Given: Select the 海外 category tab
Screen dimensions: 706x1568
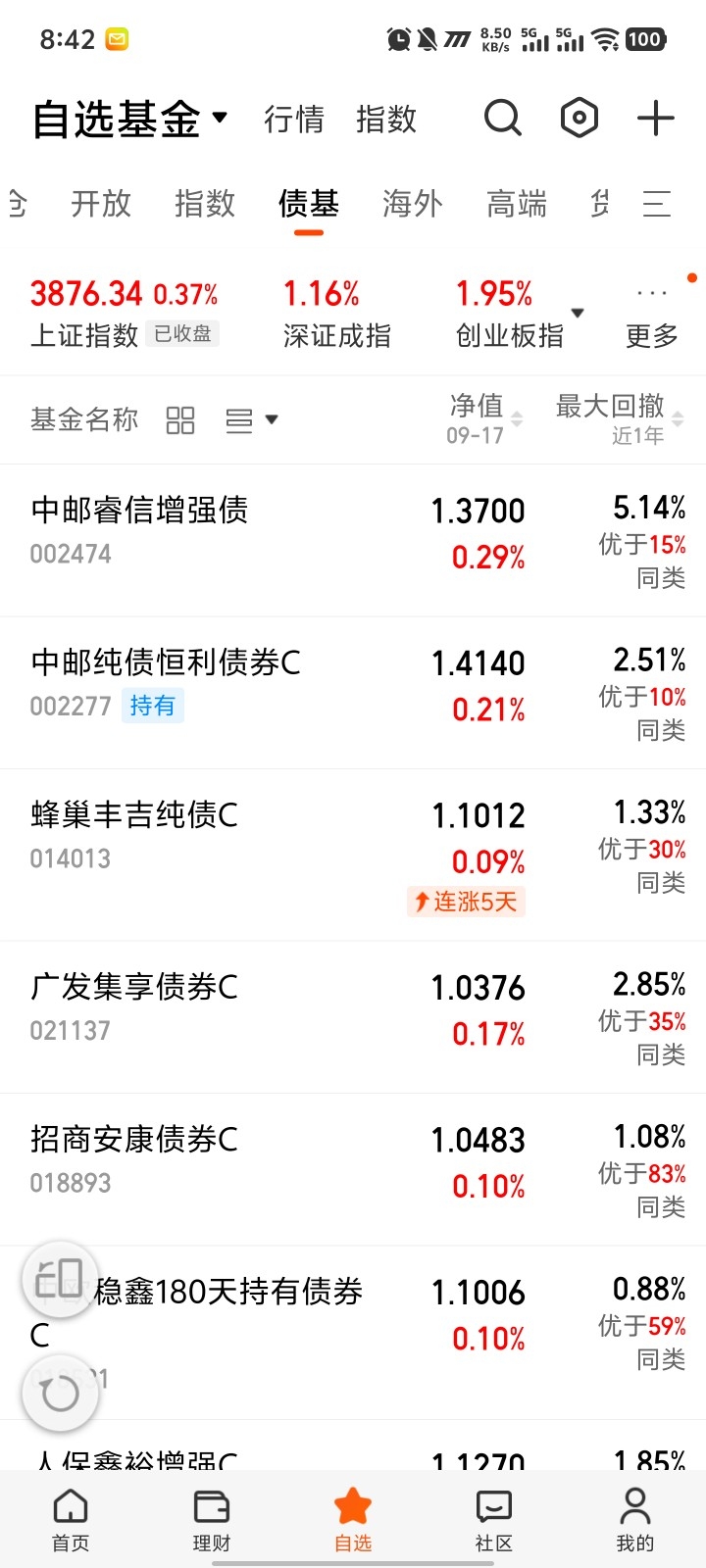Looking at the screenshot, I should tap(413, 204).
